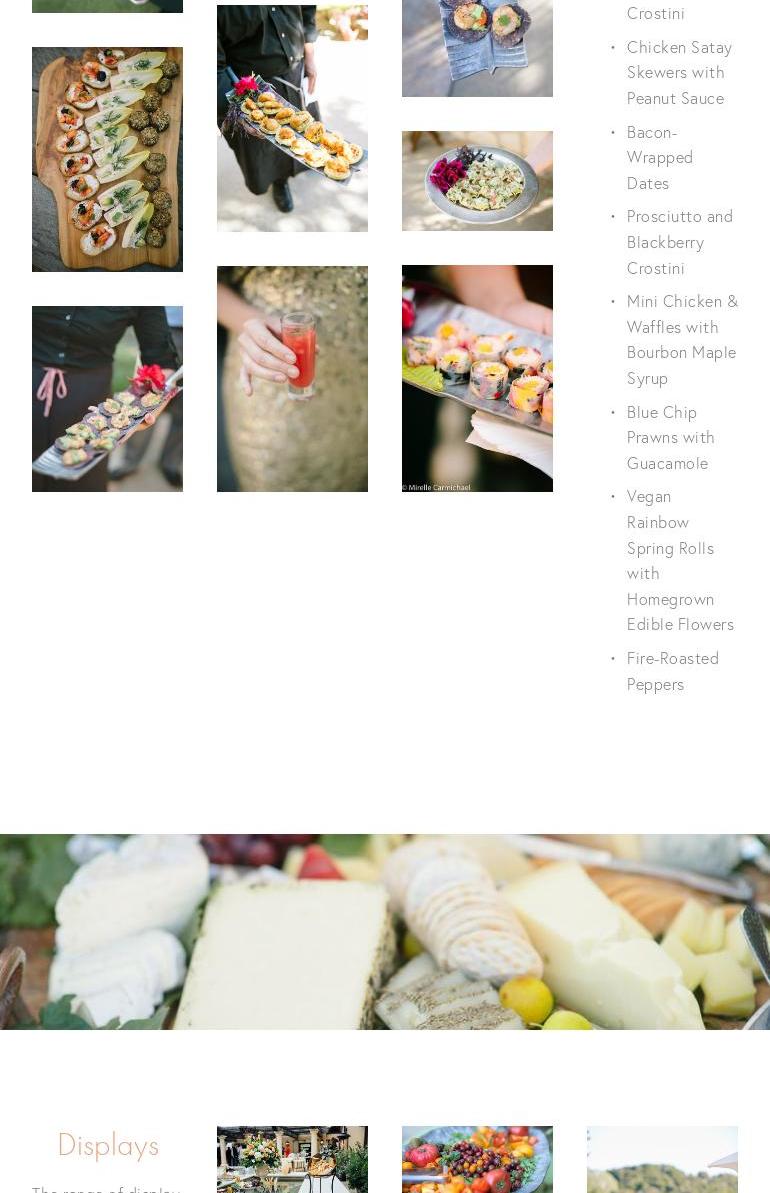Open silver plate with purple flower photo
This screenshot has height=1193, width=770.
[x=477, y=181]
